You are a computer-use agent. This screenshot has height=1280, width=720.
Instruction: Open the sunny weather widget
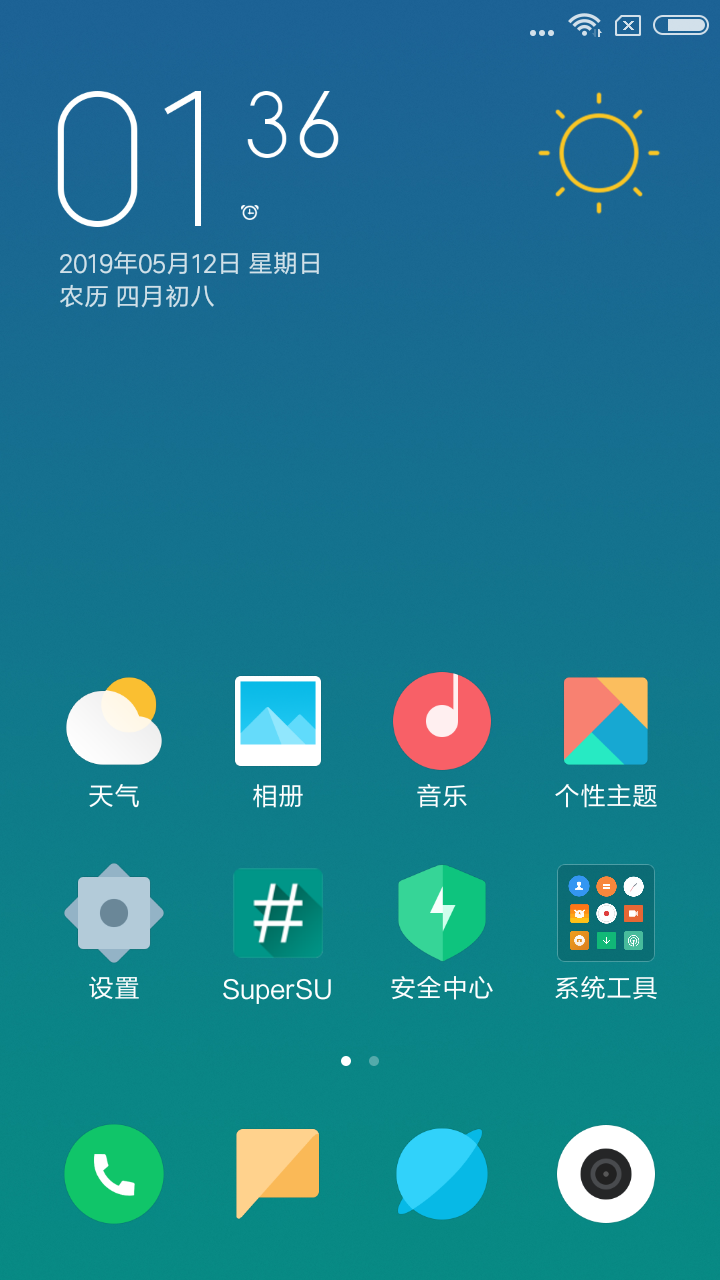tap(598, 153)
